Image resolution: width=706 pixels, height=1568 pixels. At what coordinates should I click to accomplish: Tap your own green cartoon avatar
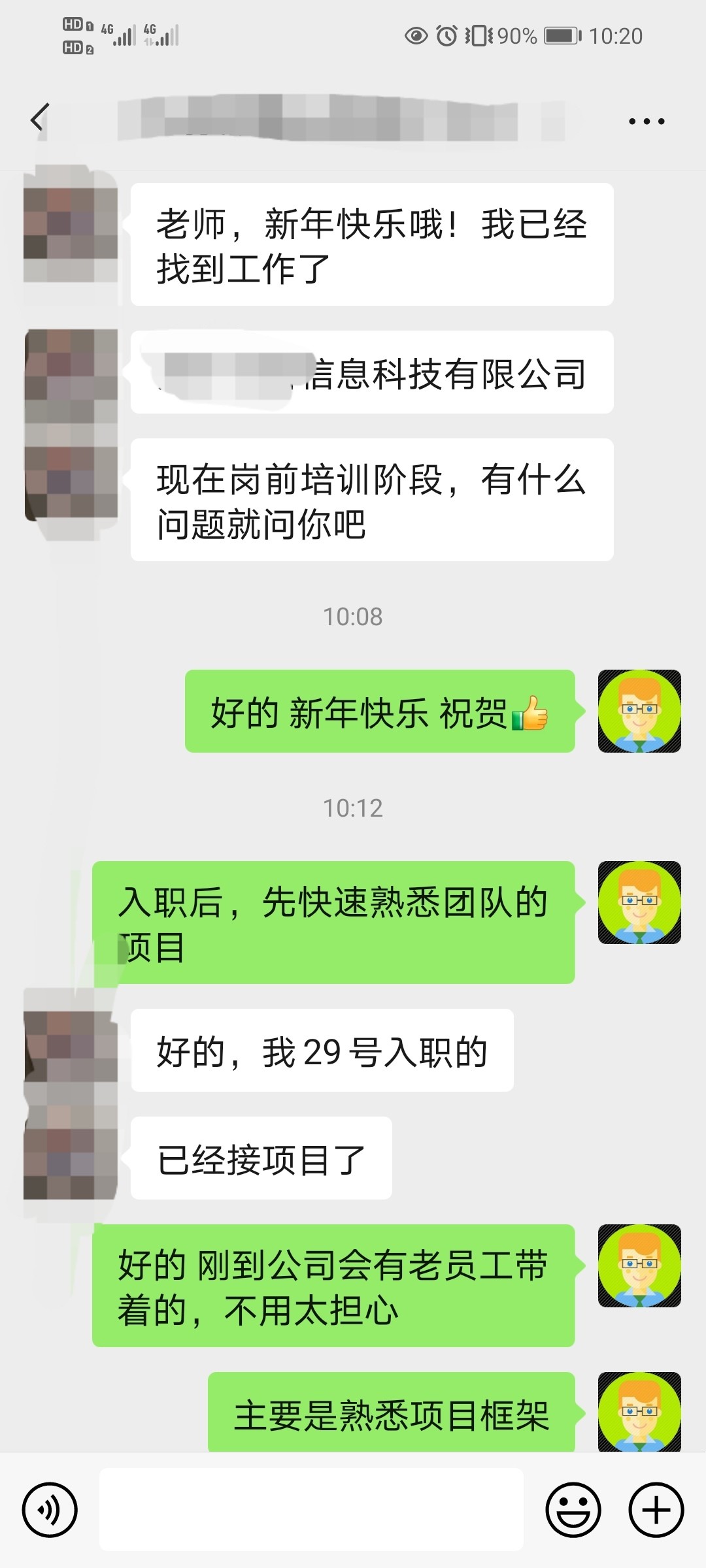[x=639, y=712]
